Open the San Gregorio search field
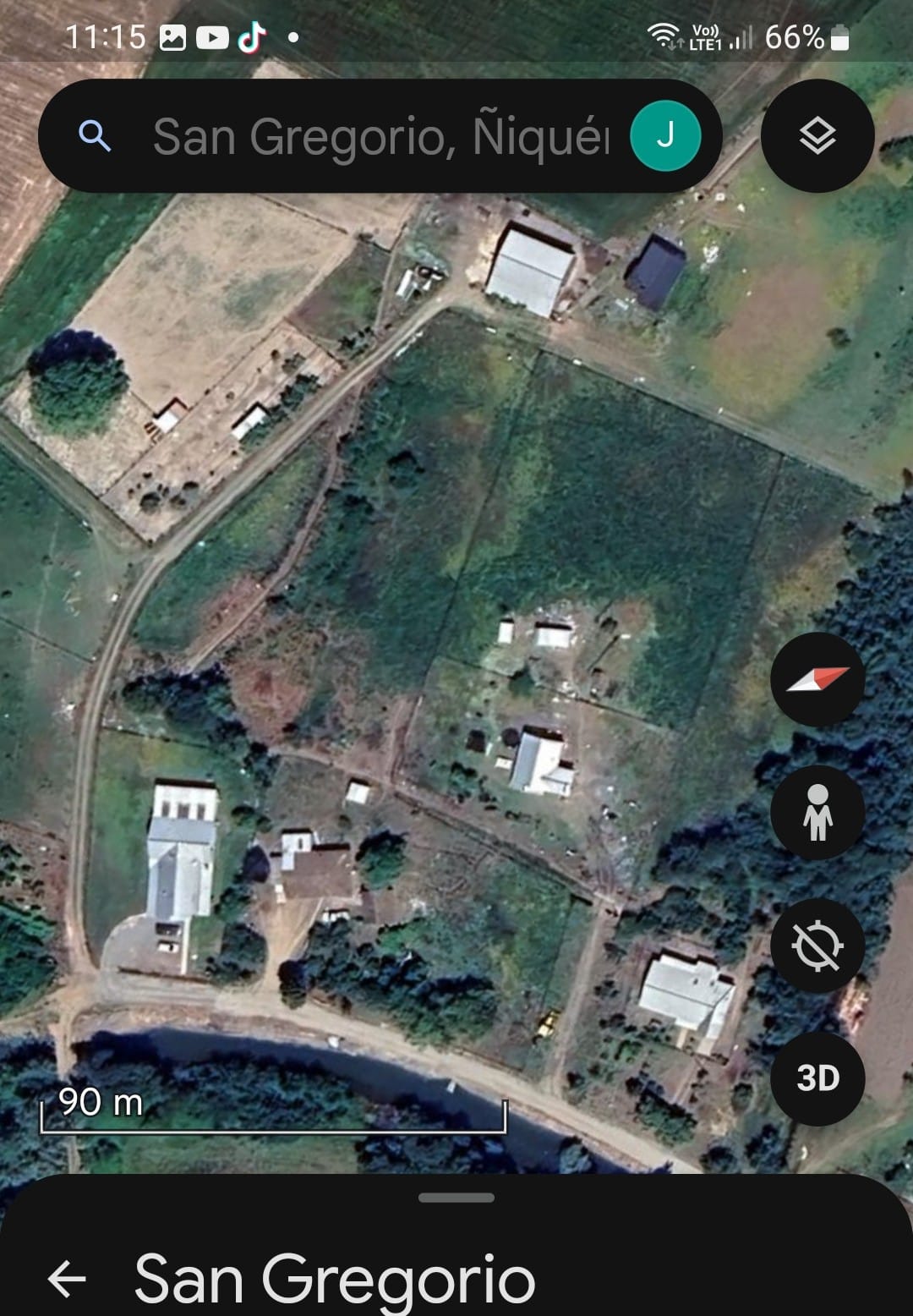 coord(380,136)
